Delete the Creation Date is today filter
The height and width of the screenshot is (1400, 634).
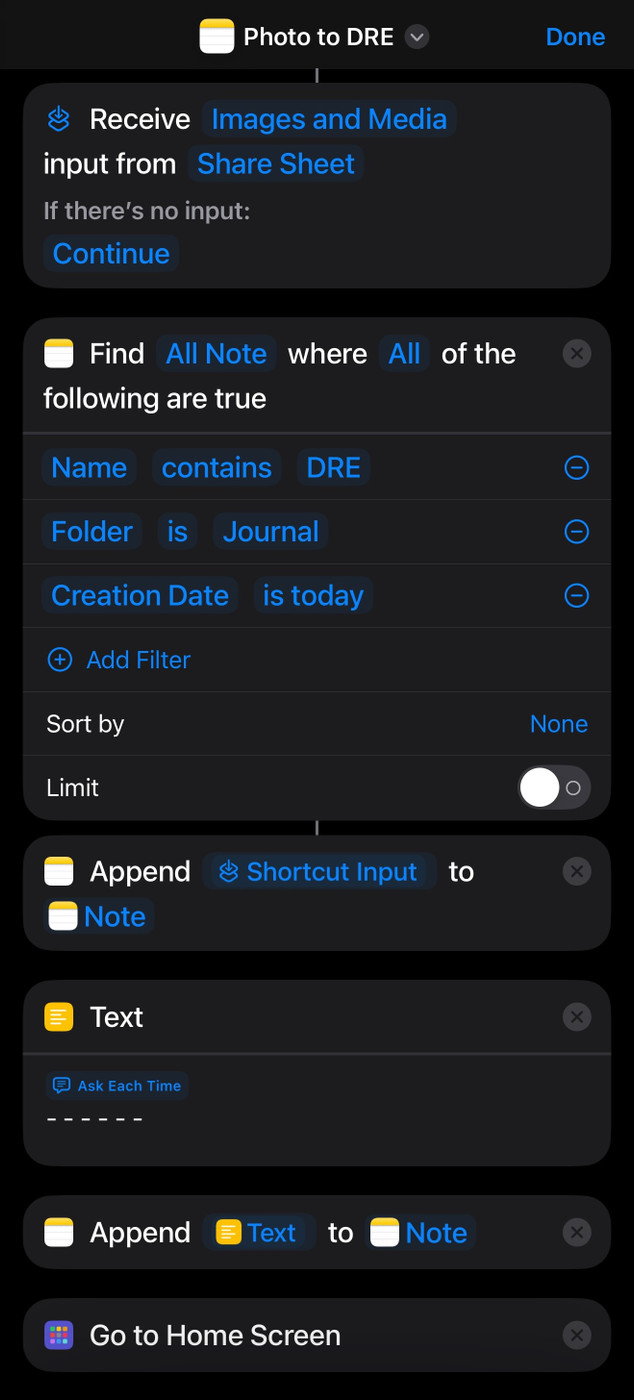click(x=577, y=596)
